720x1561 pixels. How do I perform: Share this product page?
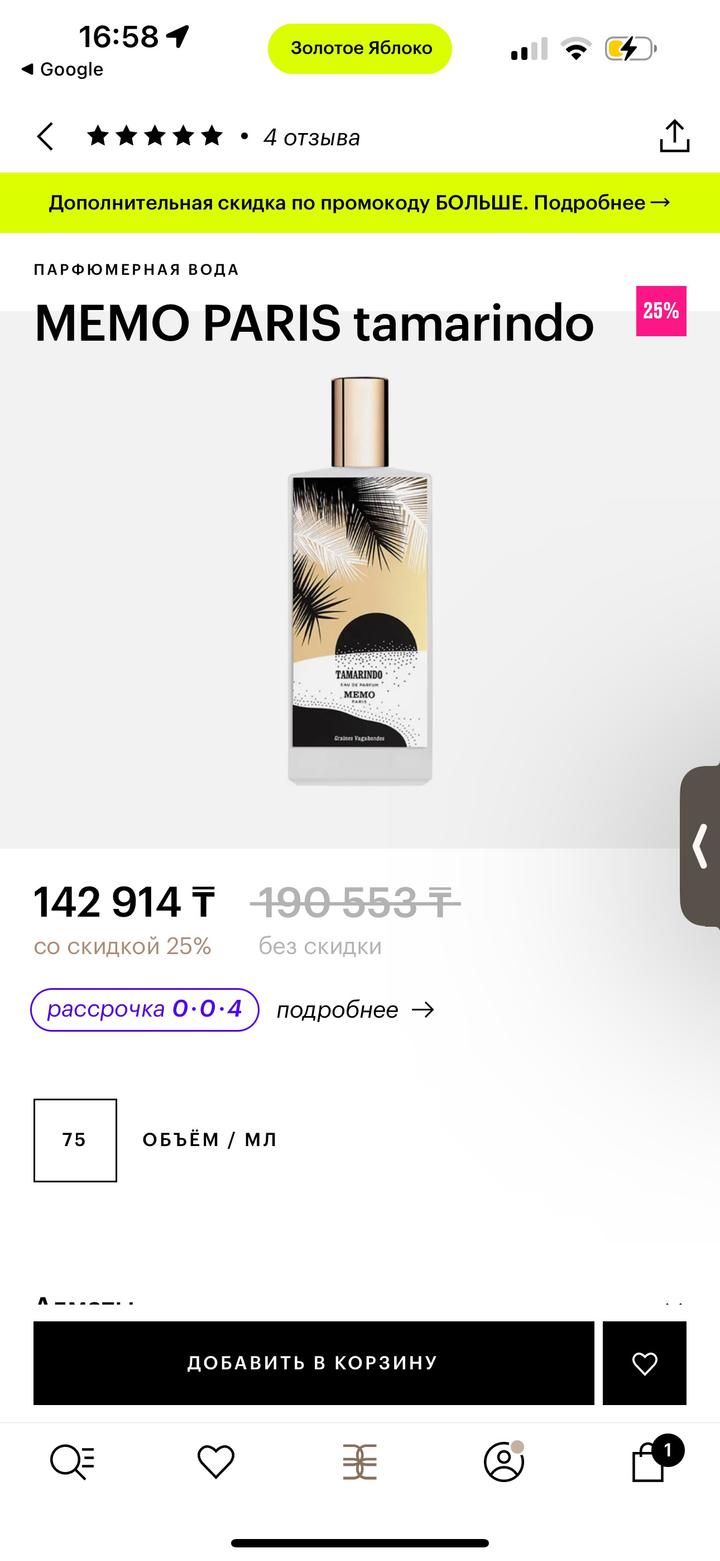(675, 137)
